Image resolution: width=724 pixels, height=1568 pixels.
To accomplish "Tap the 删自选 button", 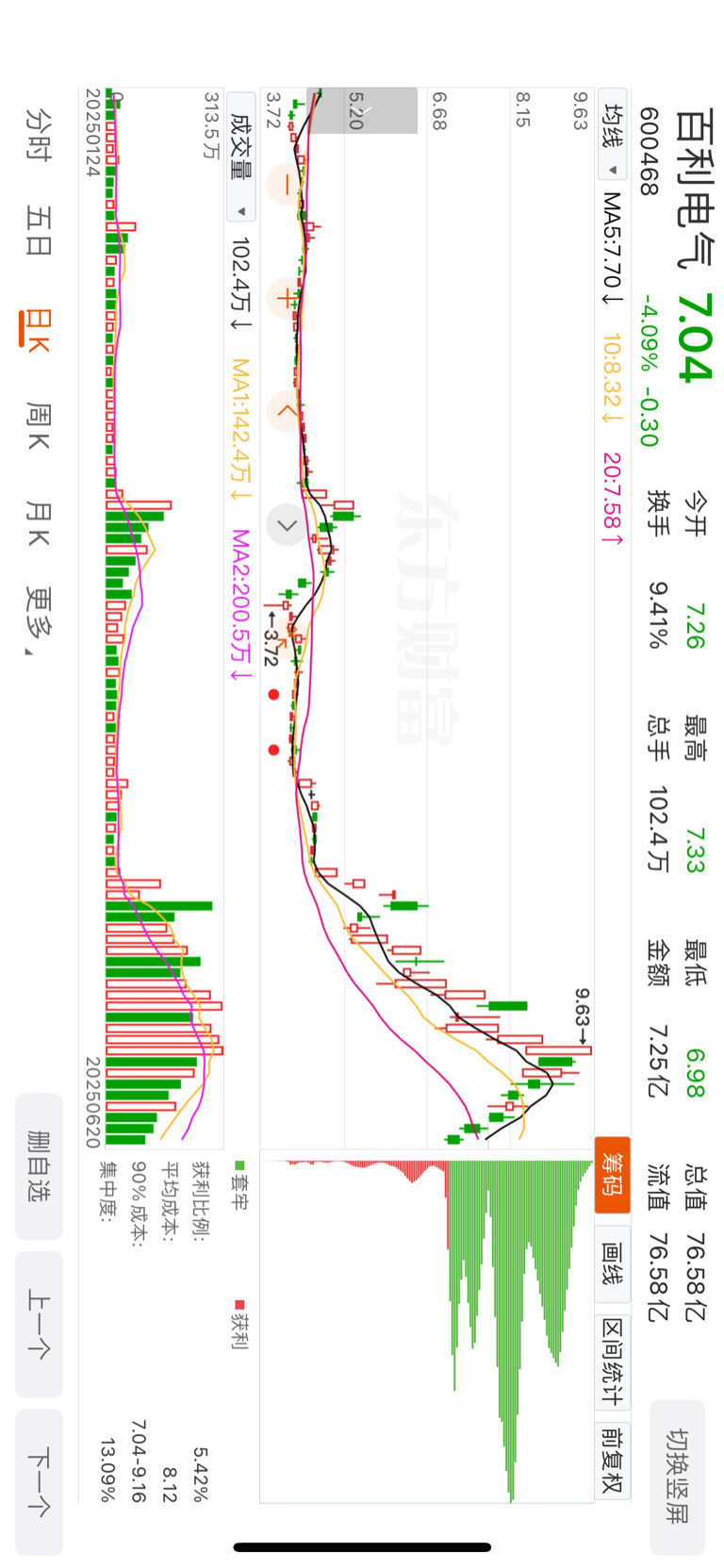I will pos(39,1166).
